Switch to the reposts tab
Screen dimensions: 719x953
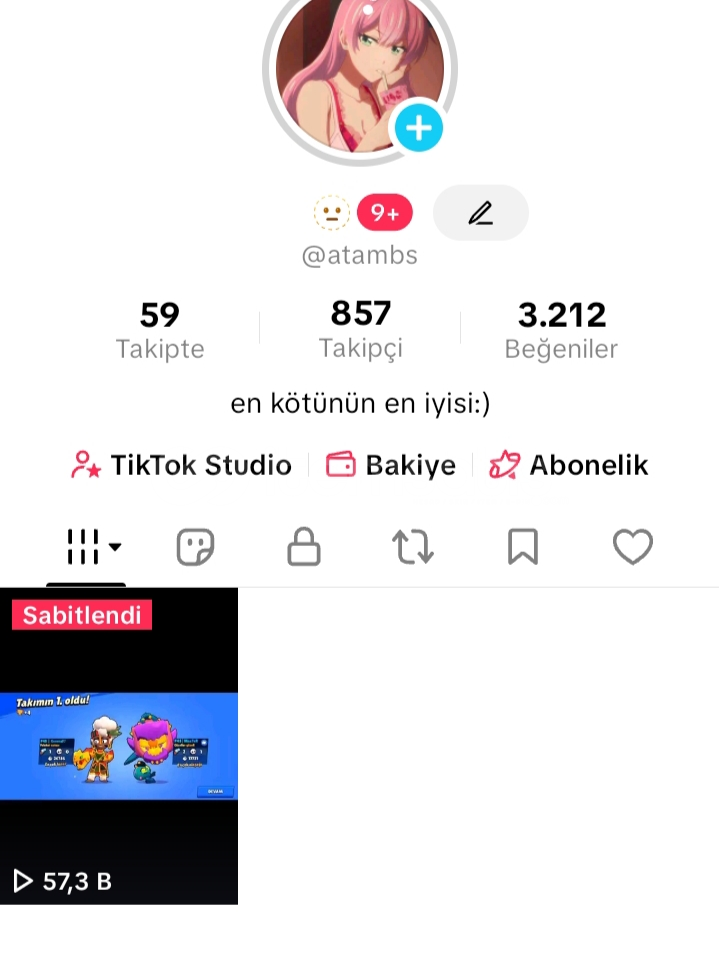click(413, 547)
